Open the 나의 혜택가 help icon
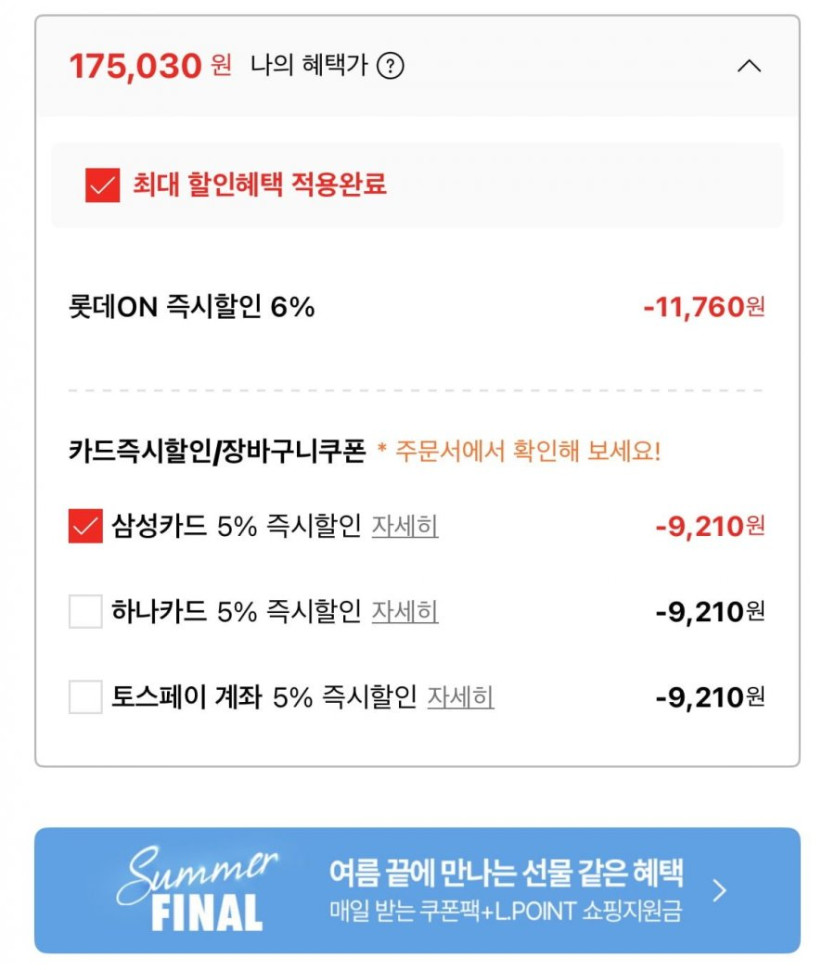835x970 pixels. click(x=392, y=67)
